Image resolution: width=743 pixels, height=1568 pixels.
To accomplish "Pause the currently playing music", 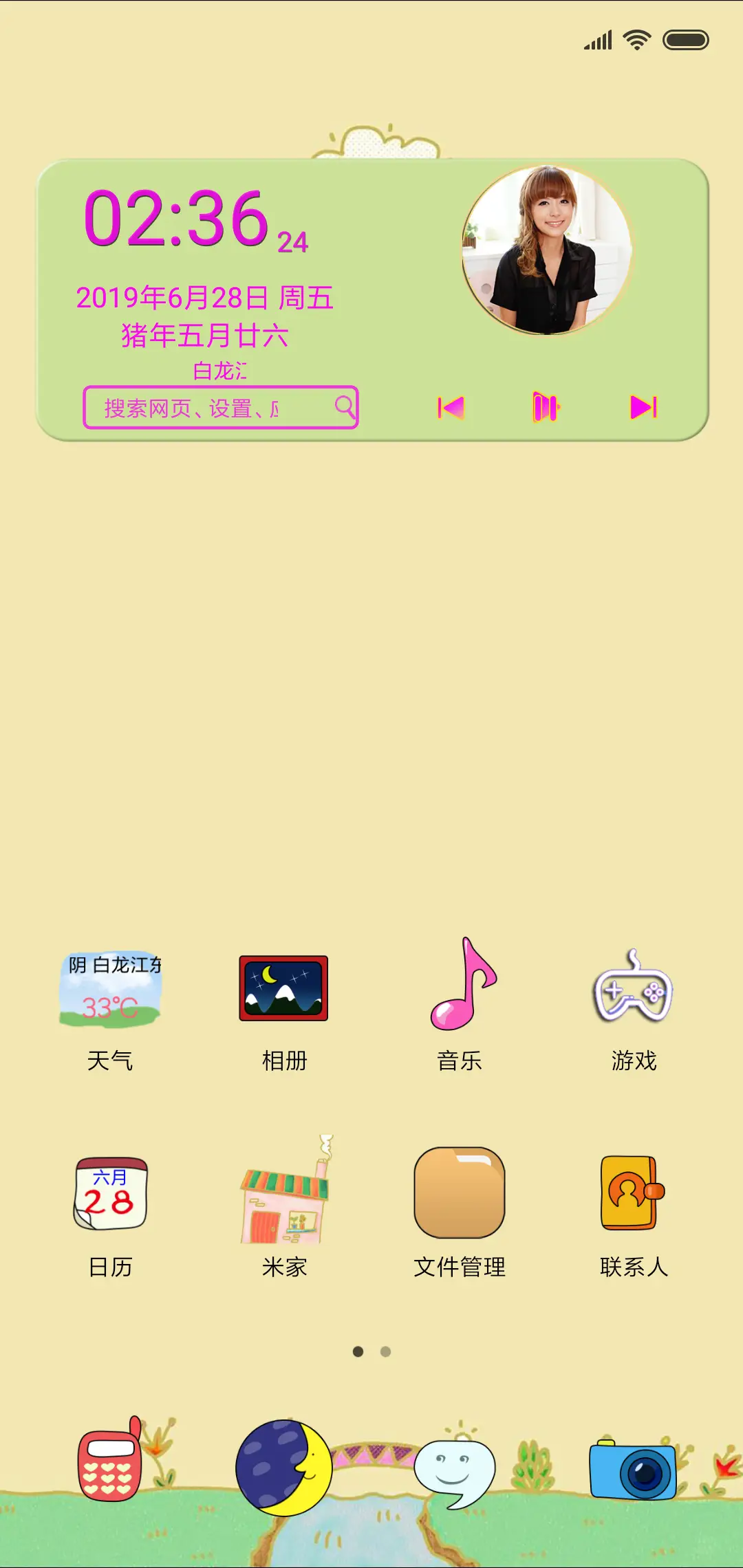I will [x=547, y=407].
